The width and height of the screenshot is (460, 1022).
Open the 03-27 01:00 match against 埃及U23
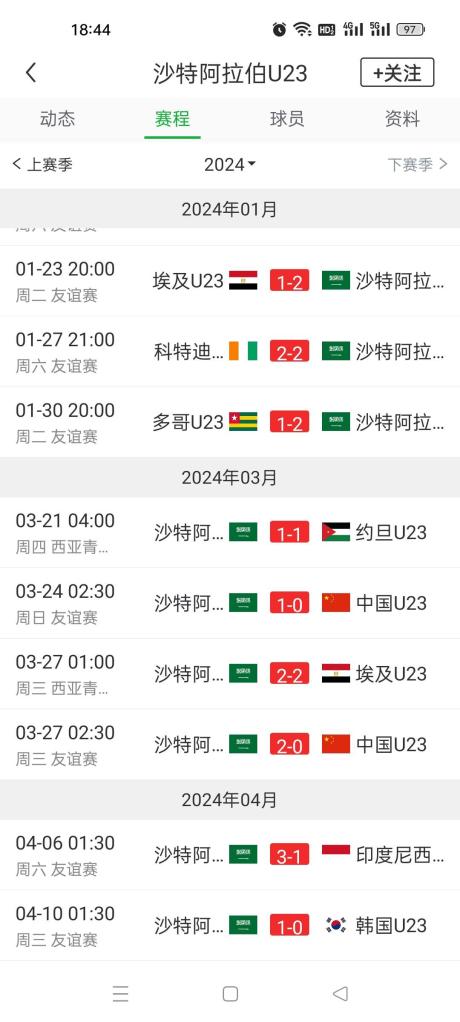click(x=230, y=674)
